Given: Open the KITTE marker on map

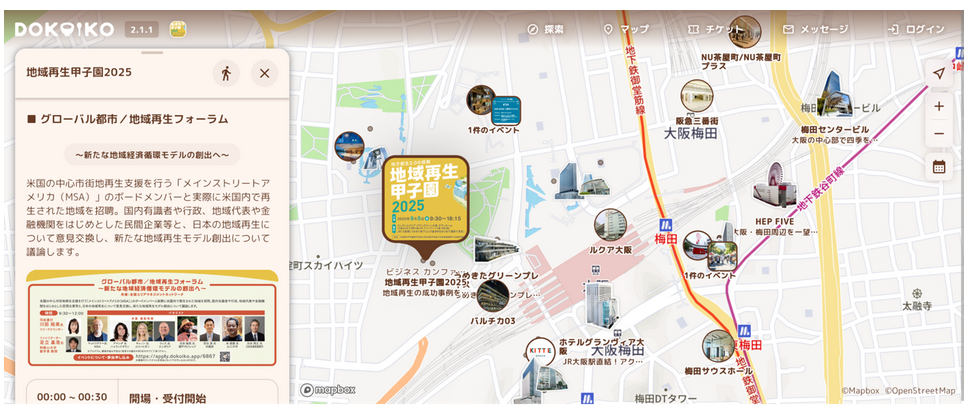Looking at the screenshot, I should [540, 352].
